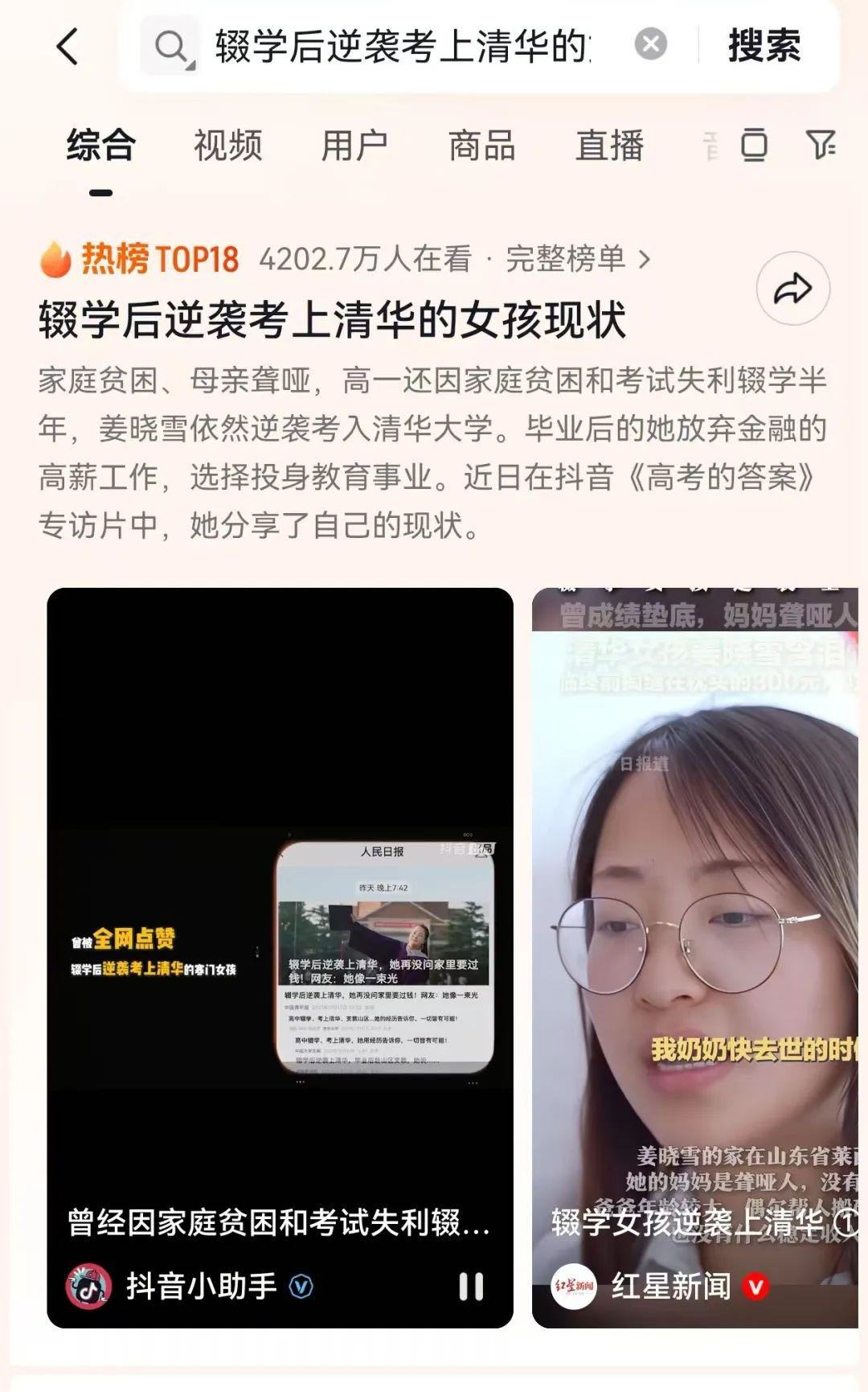Screen dimensions: 868x1392
Task: Open the 抖音小助手 video card
Action: pyautogui.click(x=280, y=925)
